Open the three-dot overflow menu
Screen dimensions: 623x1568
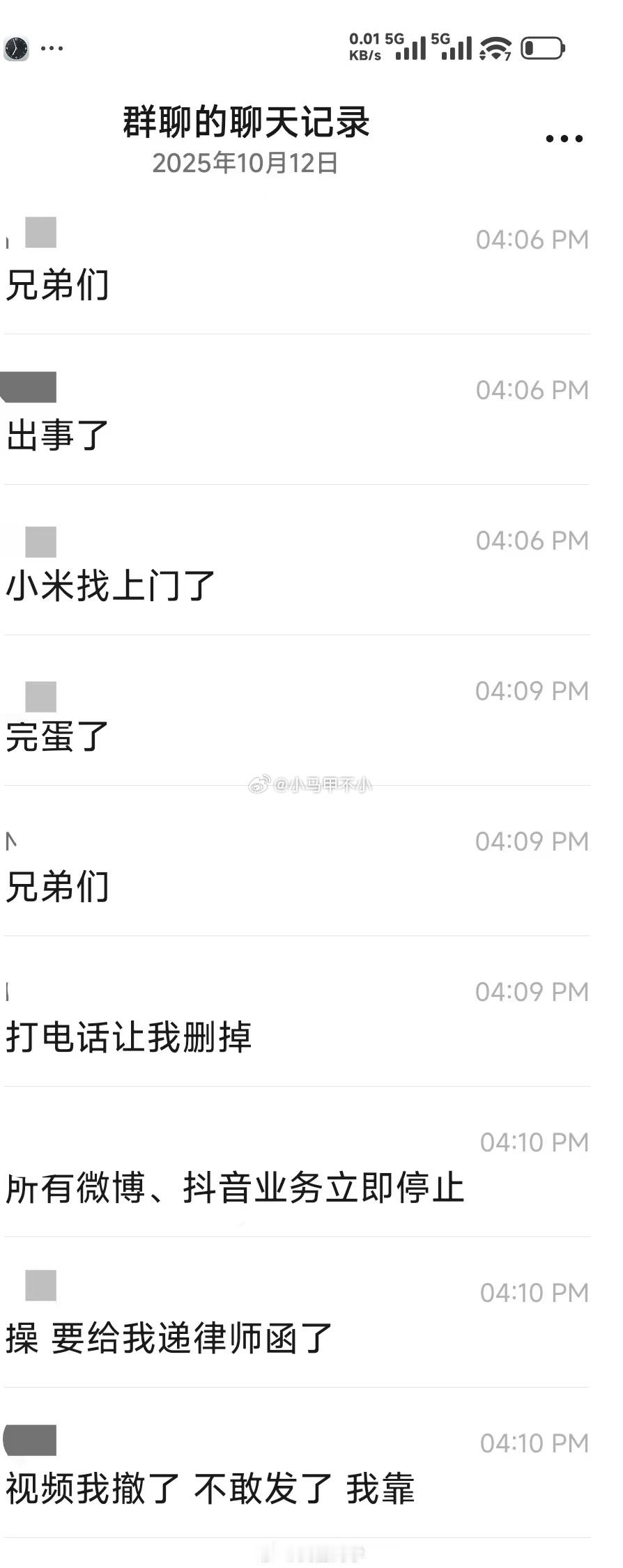[x=564, y=139]
